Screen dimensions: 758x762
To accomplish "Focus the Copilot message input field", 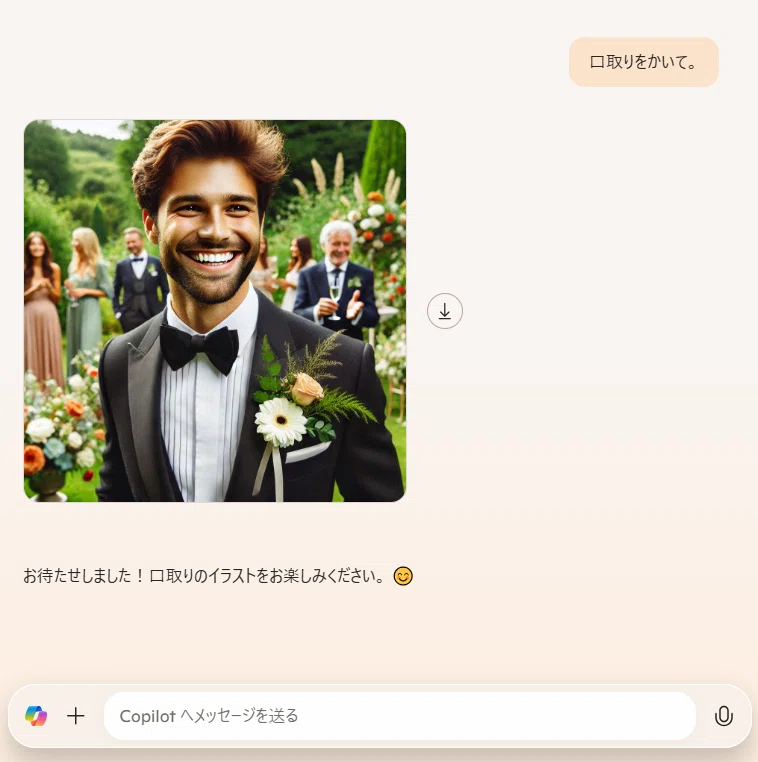I will coord(399,716).
